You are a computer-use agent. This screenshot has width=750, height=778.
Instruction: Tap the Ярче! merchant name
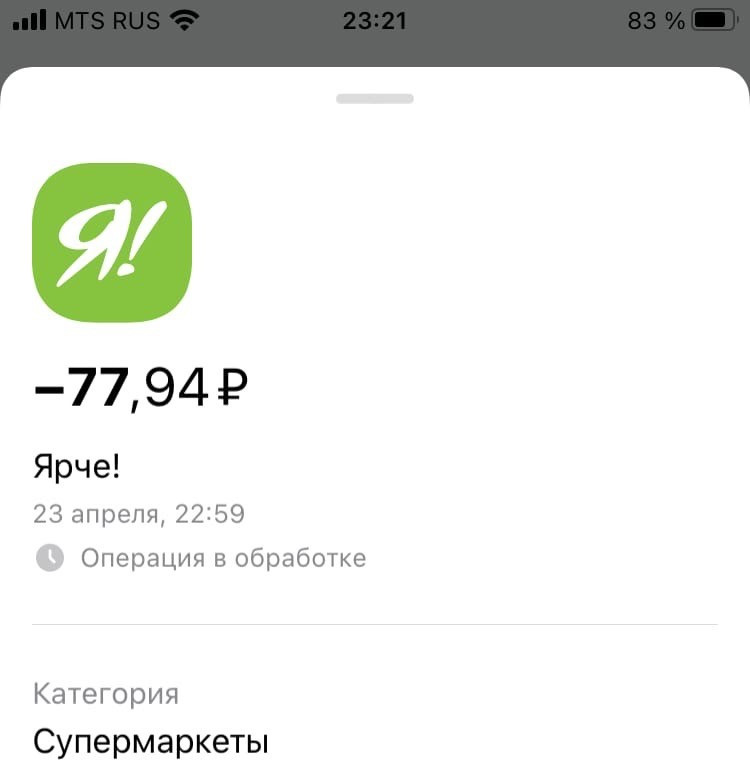pyautogui.click(x=76, y=465)
